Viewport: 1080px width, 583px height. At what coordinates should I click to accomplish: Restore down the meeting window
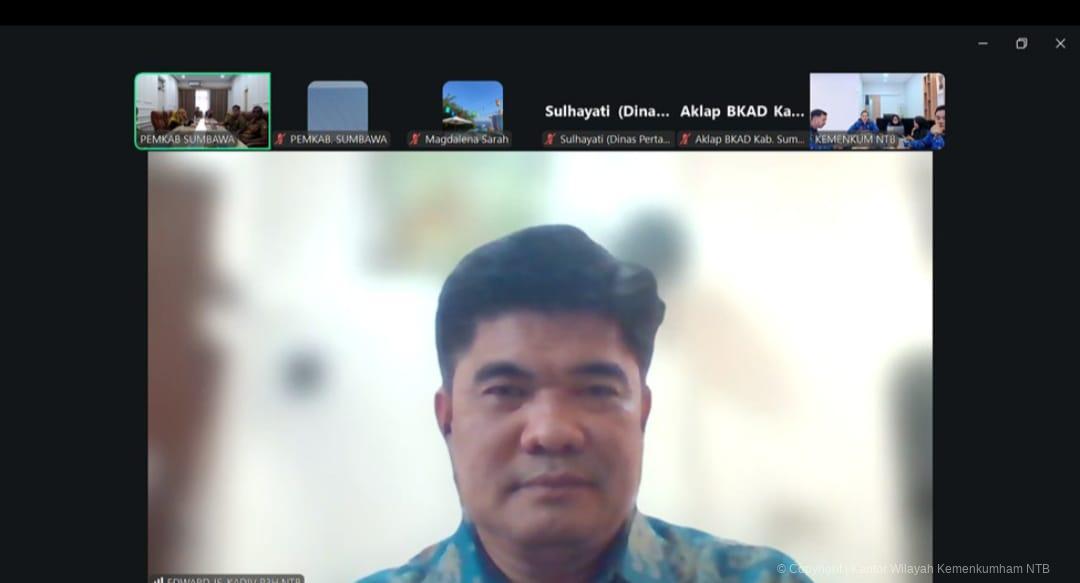(x=1021, y=43)
